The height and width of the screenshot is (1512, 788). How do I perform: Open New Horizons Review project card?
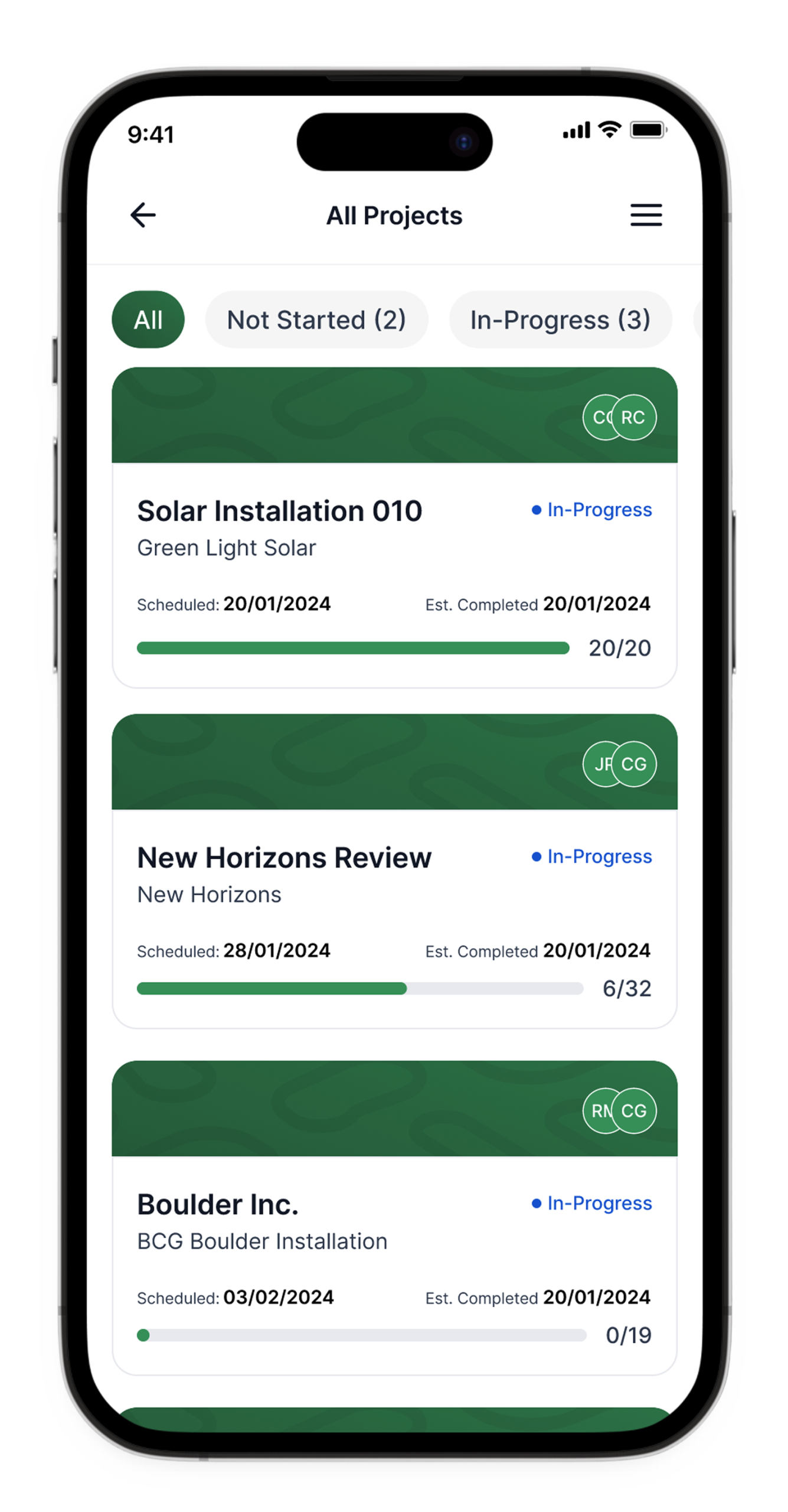[x=394, y=895]
